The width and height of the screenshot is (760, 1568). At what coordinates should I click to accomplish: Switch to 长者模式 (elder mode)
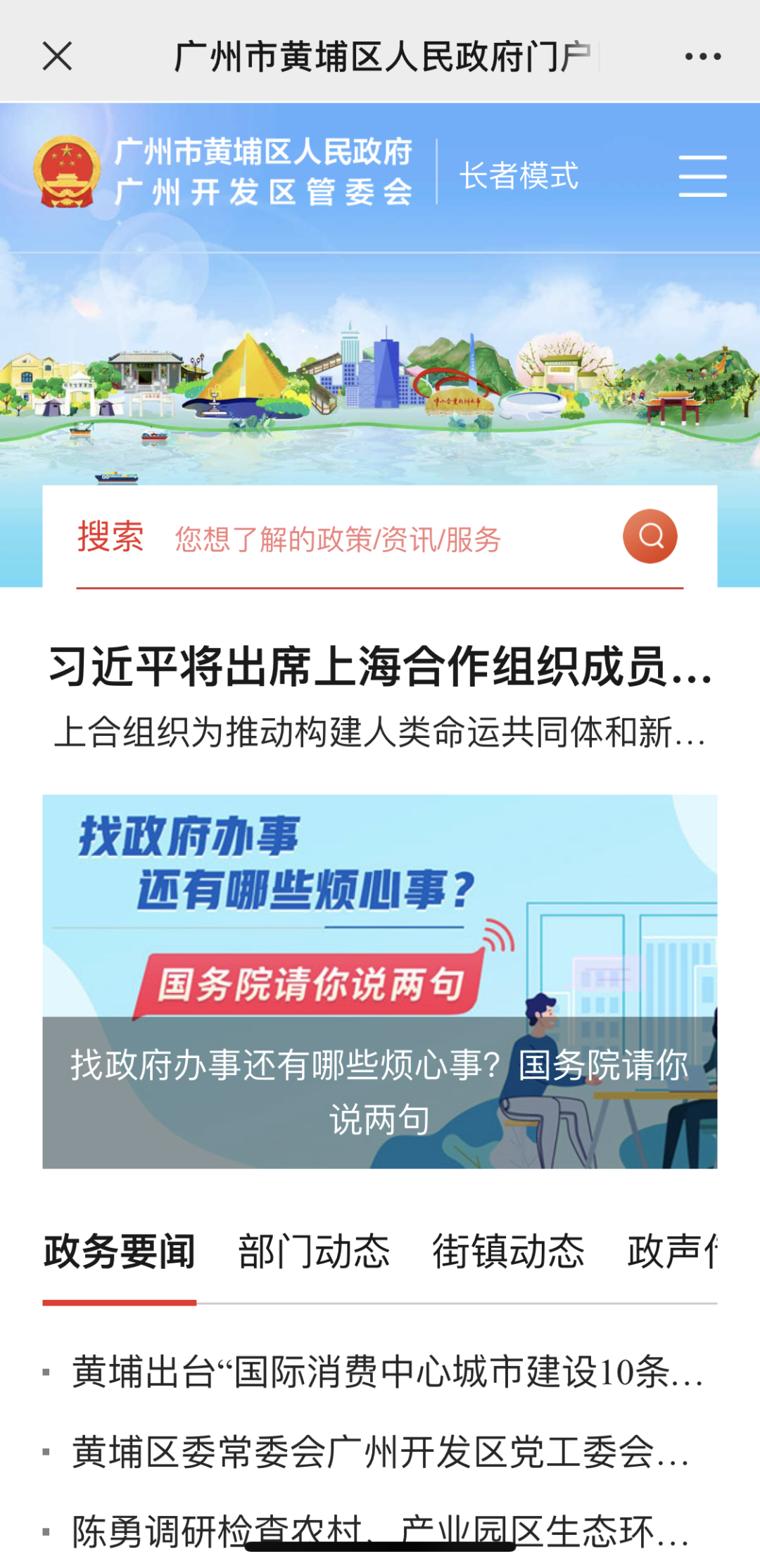519,175
